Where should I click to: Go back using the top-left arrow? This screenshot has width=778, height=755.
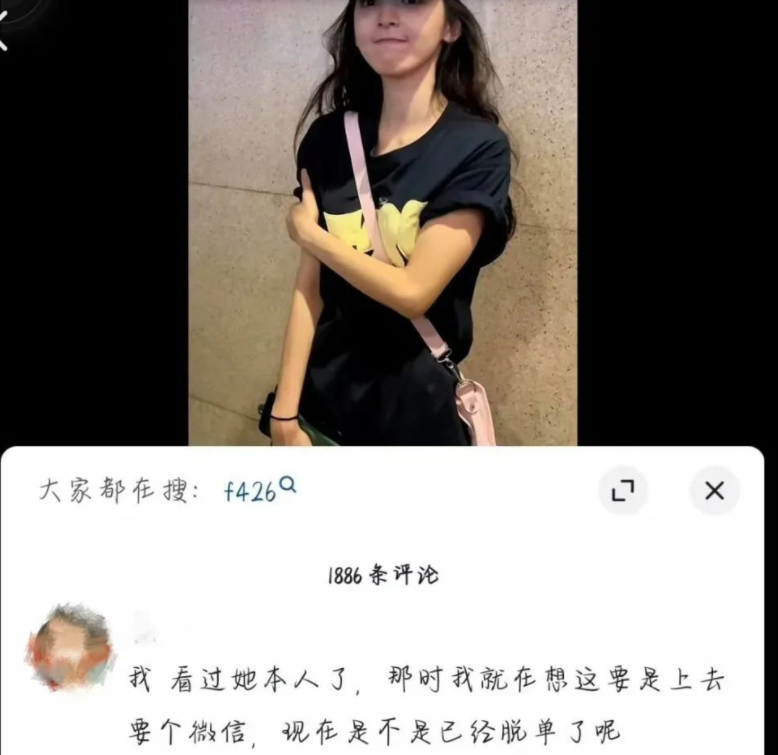pyautogui.click(x=4, y=38)
